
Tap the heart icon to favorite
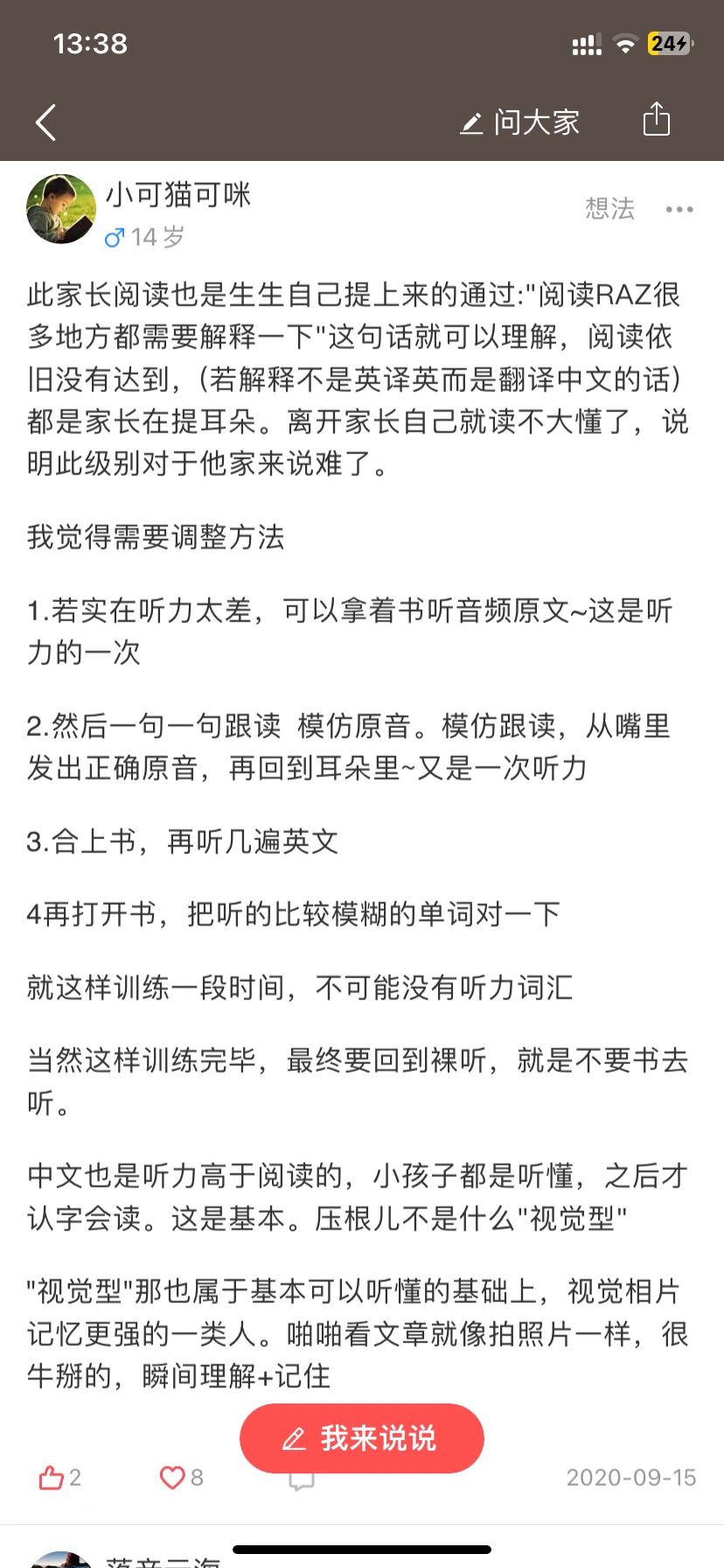172,1478
